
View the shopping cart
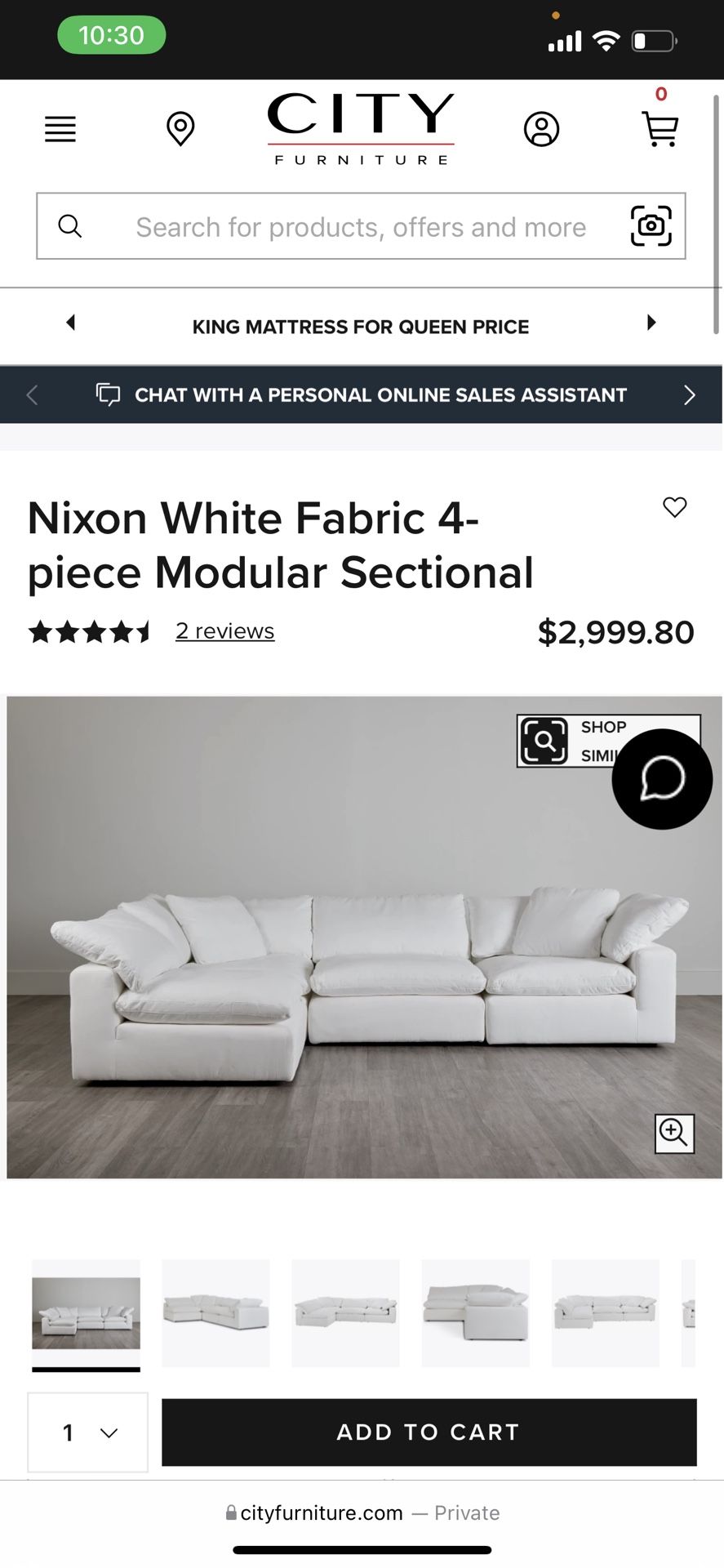click(x=660, y=128)
